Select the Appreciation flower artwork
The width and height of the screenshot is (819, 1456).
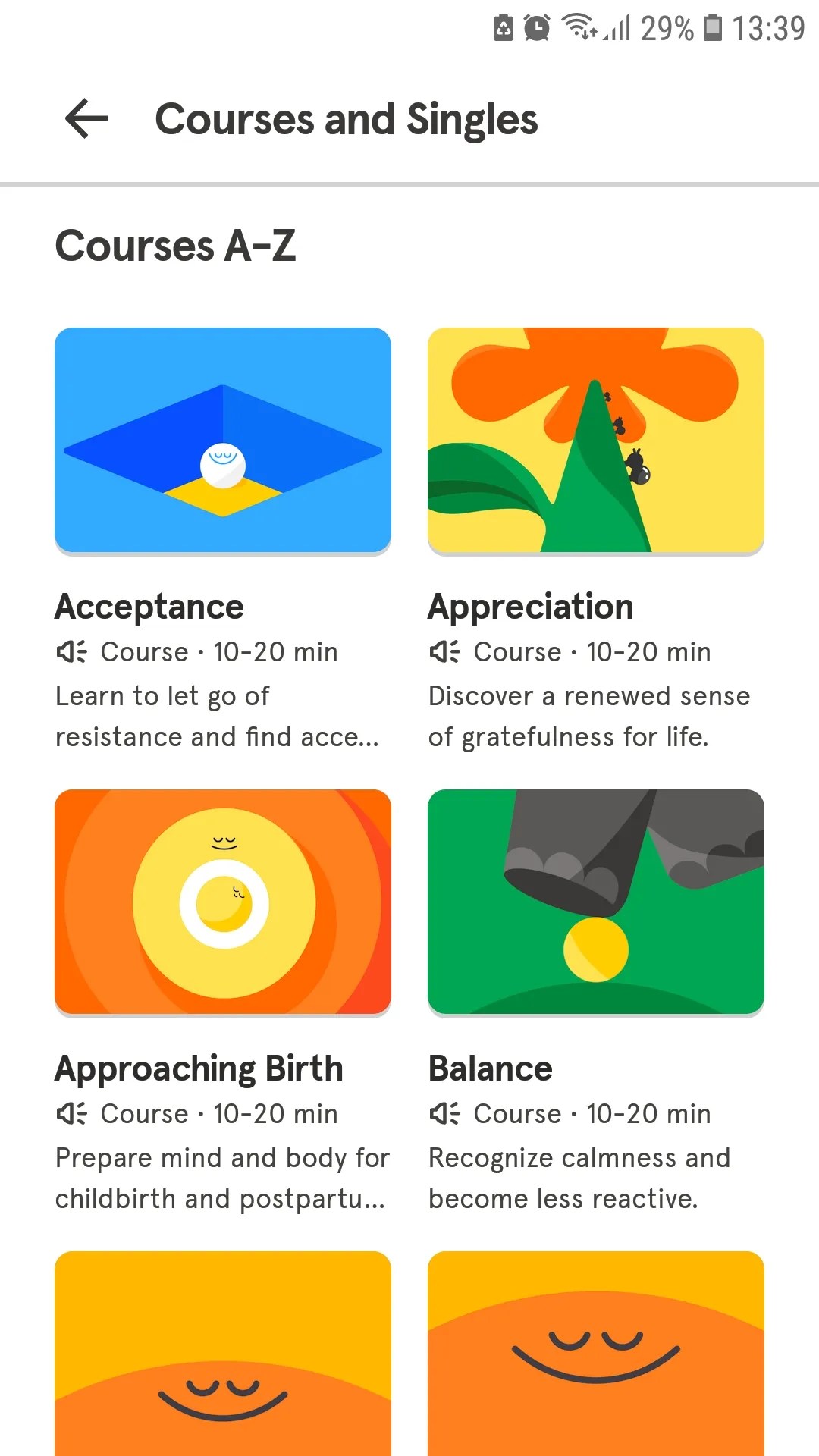(x=596, y=440)
